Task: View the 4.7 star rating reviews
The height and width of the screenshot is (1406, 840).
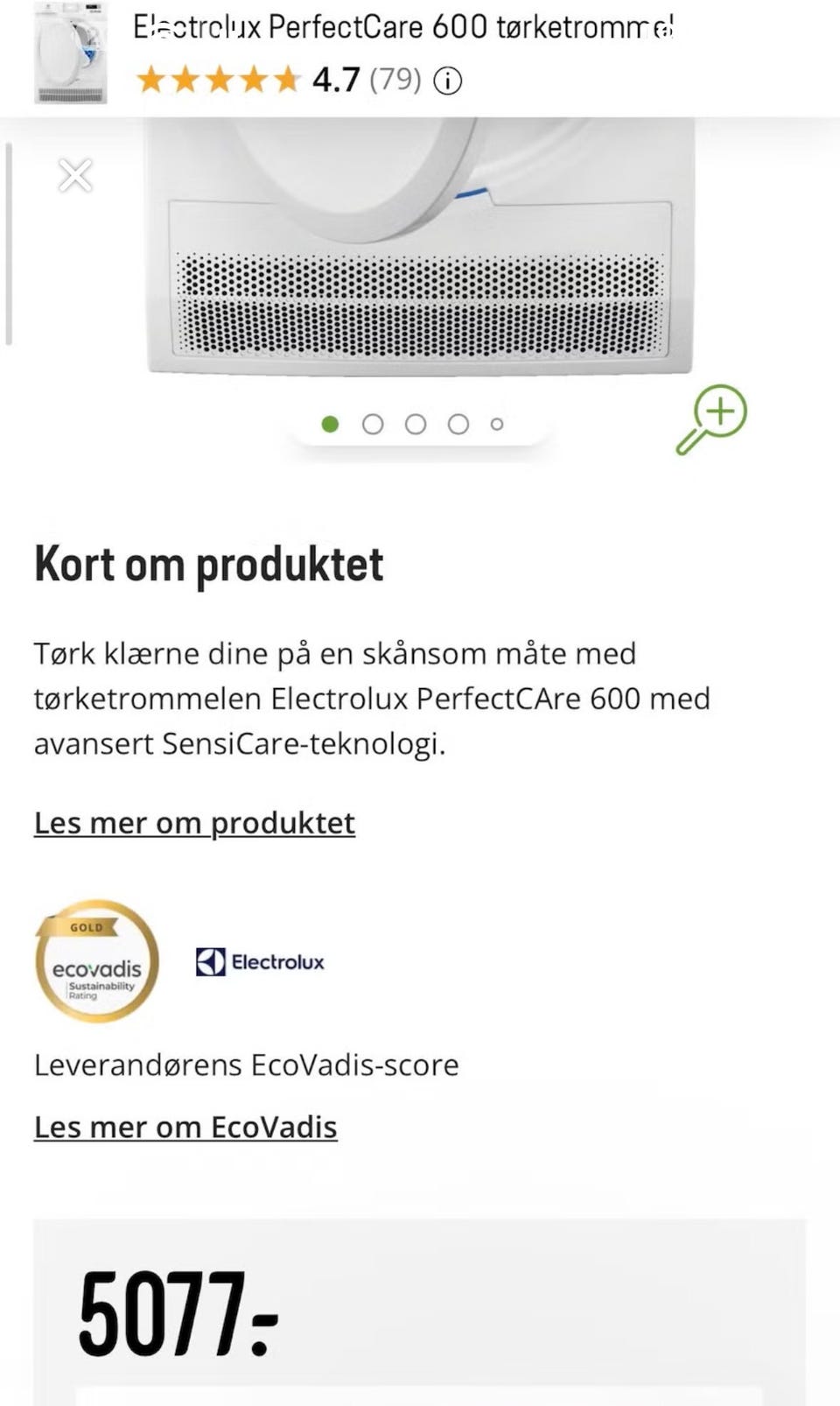Action: point(279,81)
